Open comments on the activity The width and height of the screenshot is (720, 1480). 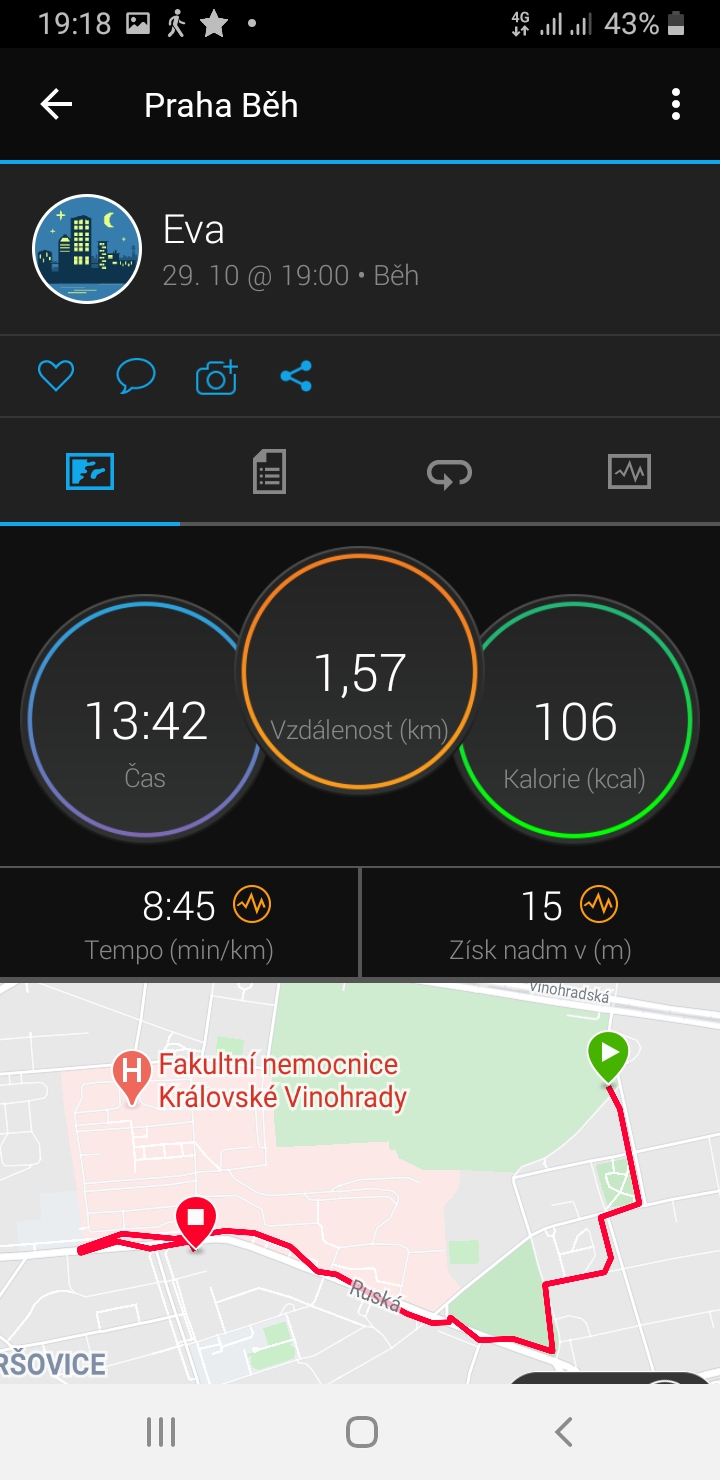135,376
